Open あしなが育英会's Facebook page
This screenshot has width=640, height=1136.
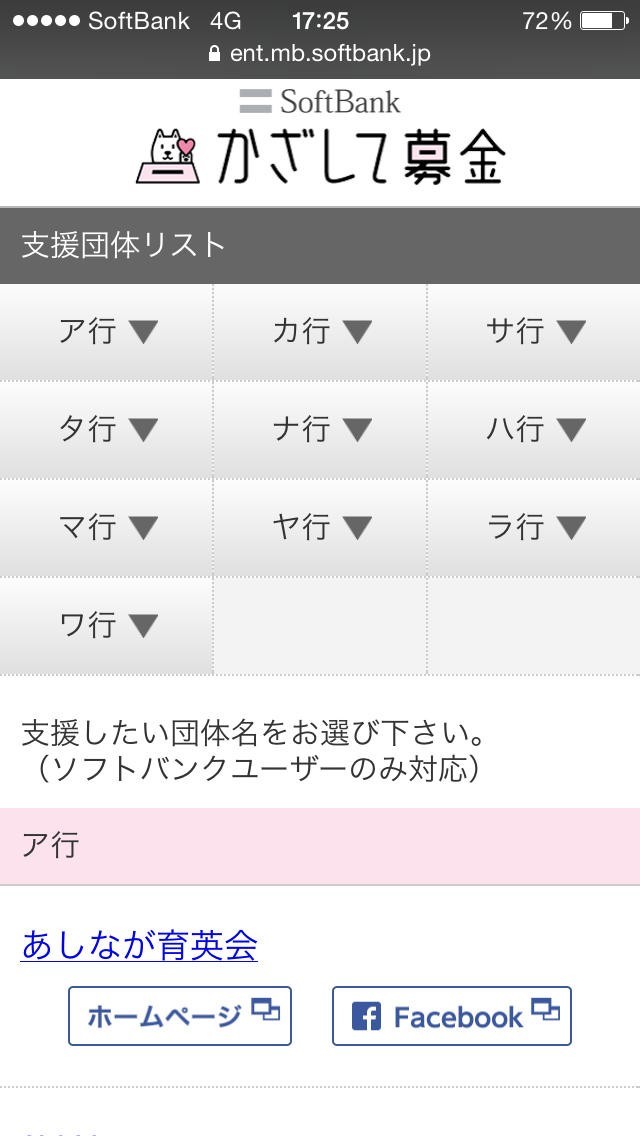click(x=451, y=1016)
